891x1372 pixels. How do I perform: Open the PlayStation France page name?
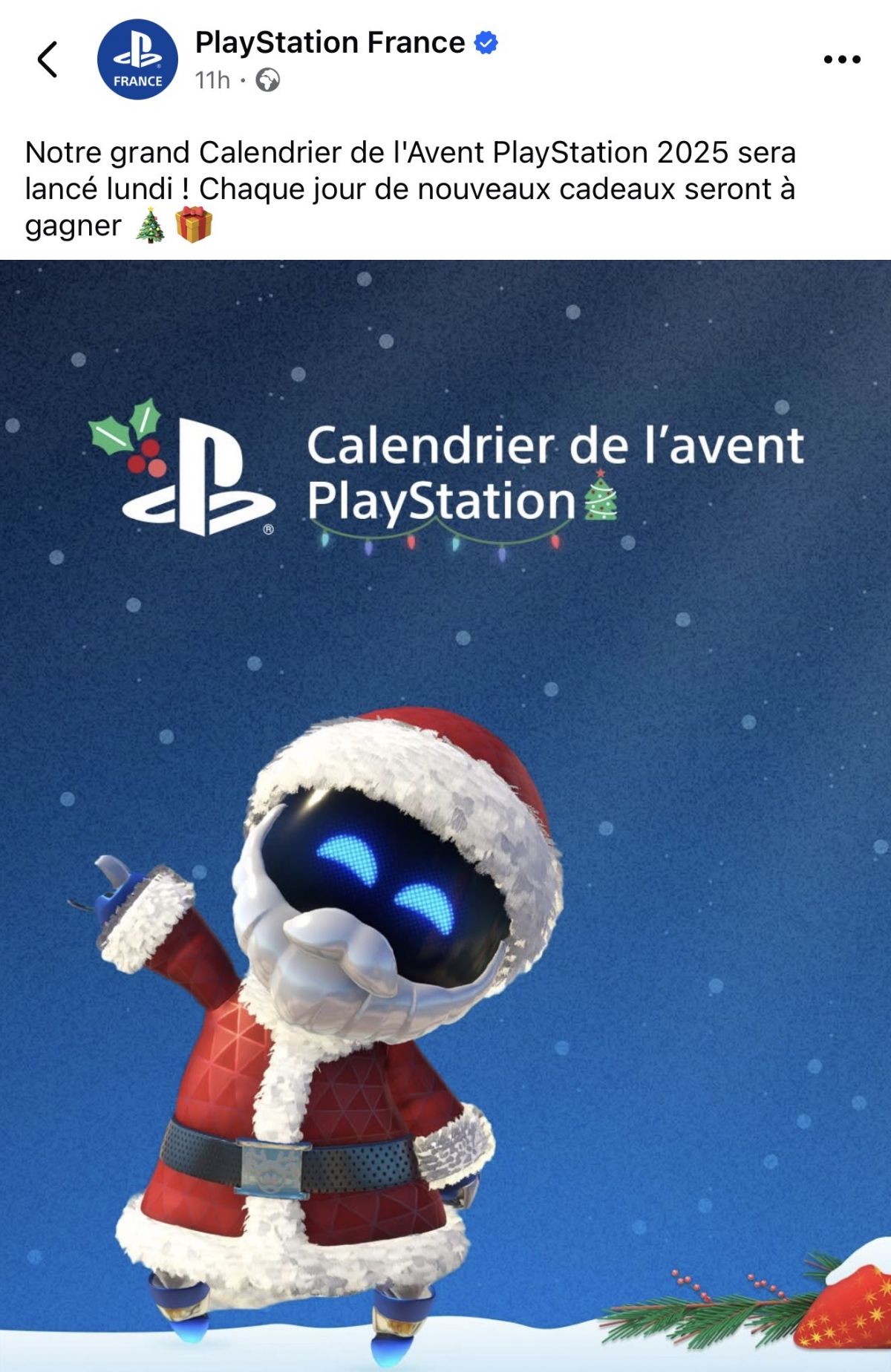coord(330,43)
